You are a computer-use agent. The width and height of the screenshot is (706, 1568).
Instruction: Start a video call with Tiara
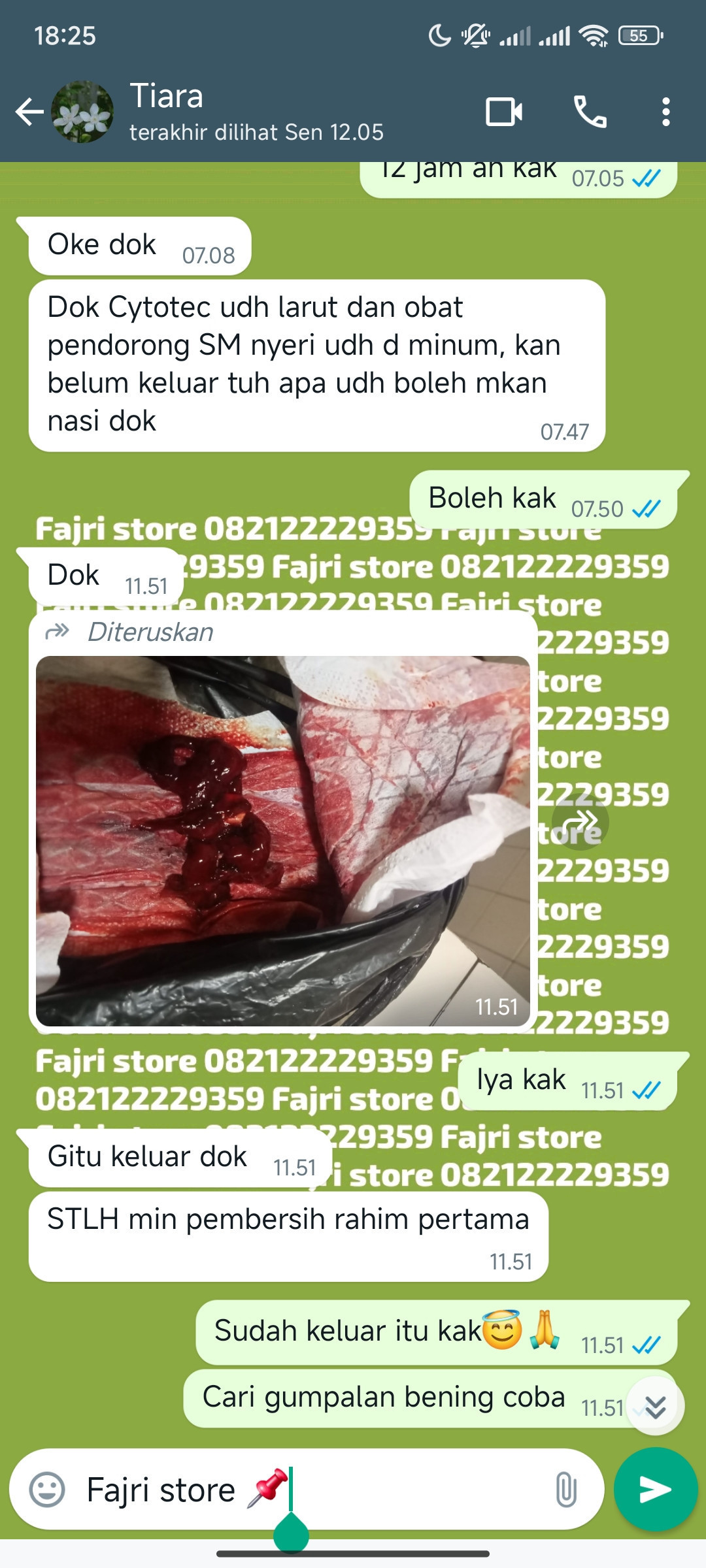click(503, 112)
